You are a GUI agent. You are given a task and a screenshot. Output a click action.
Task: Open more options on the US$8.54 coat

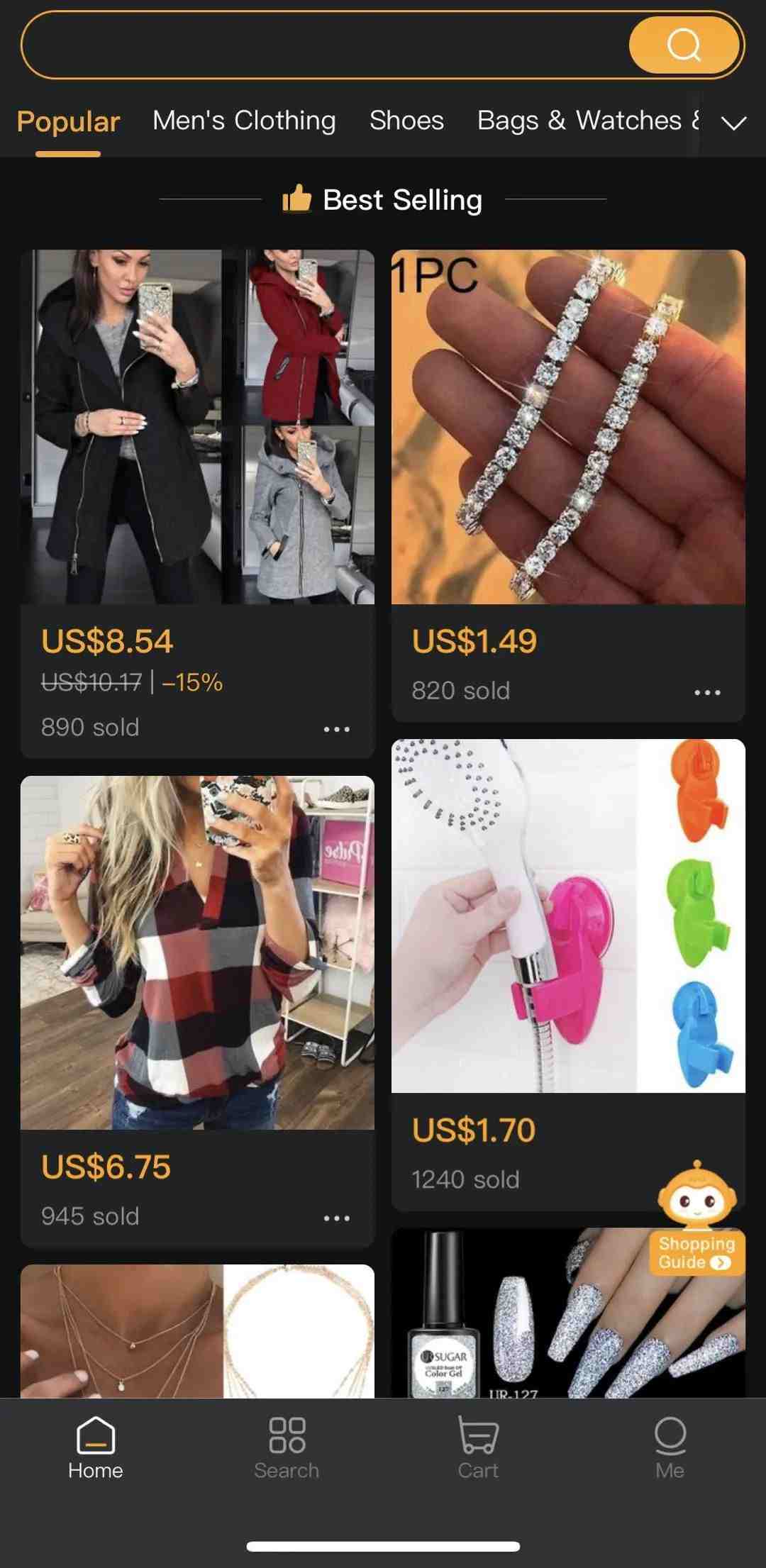336,729
